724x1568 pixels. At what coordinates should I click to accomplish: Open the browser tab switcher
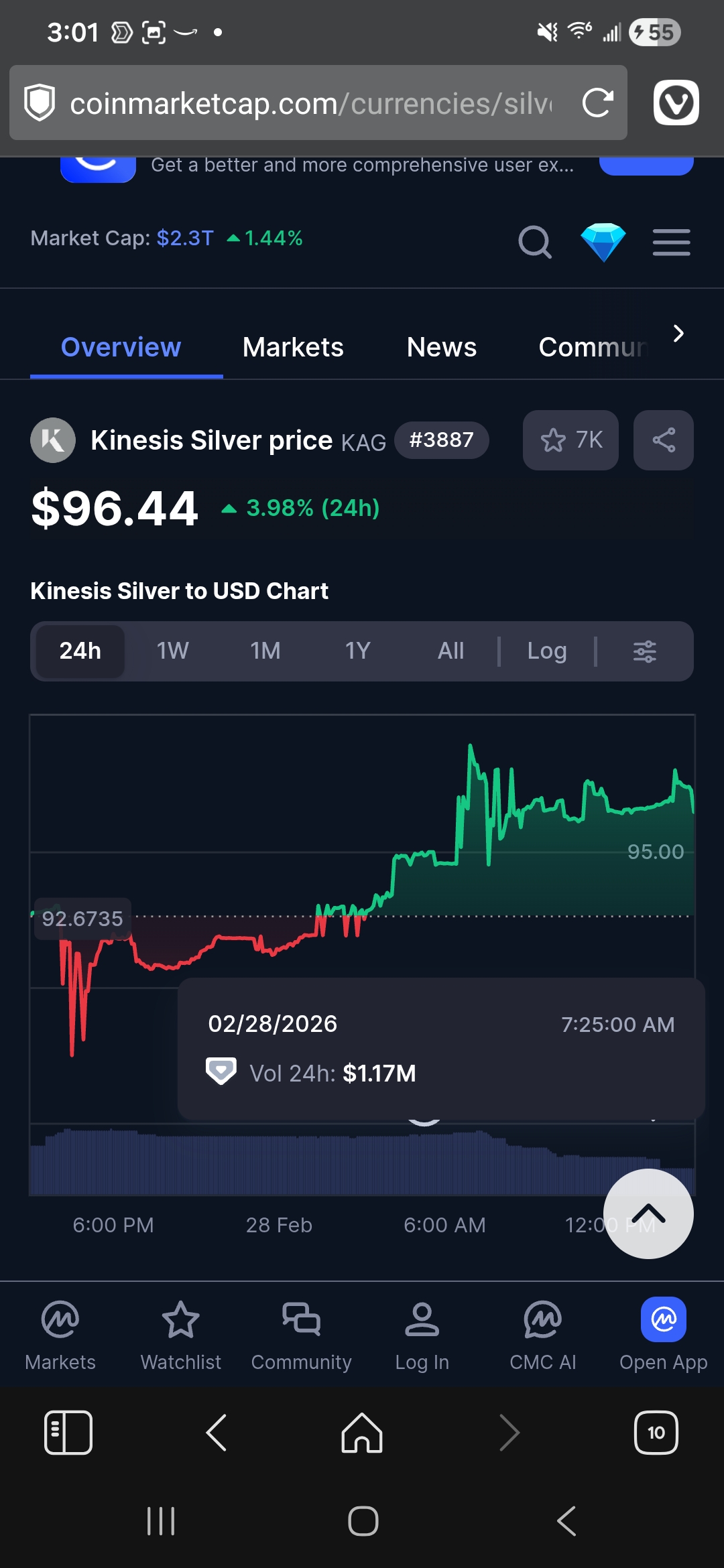pos(656,1433)
